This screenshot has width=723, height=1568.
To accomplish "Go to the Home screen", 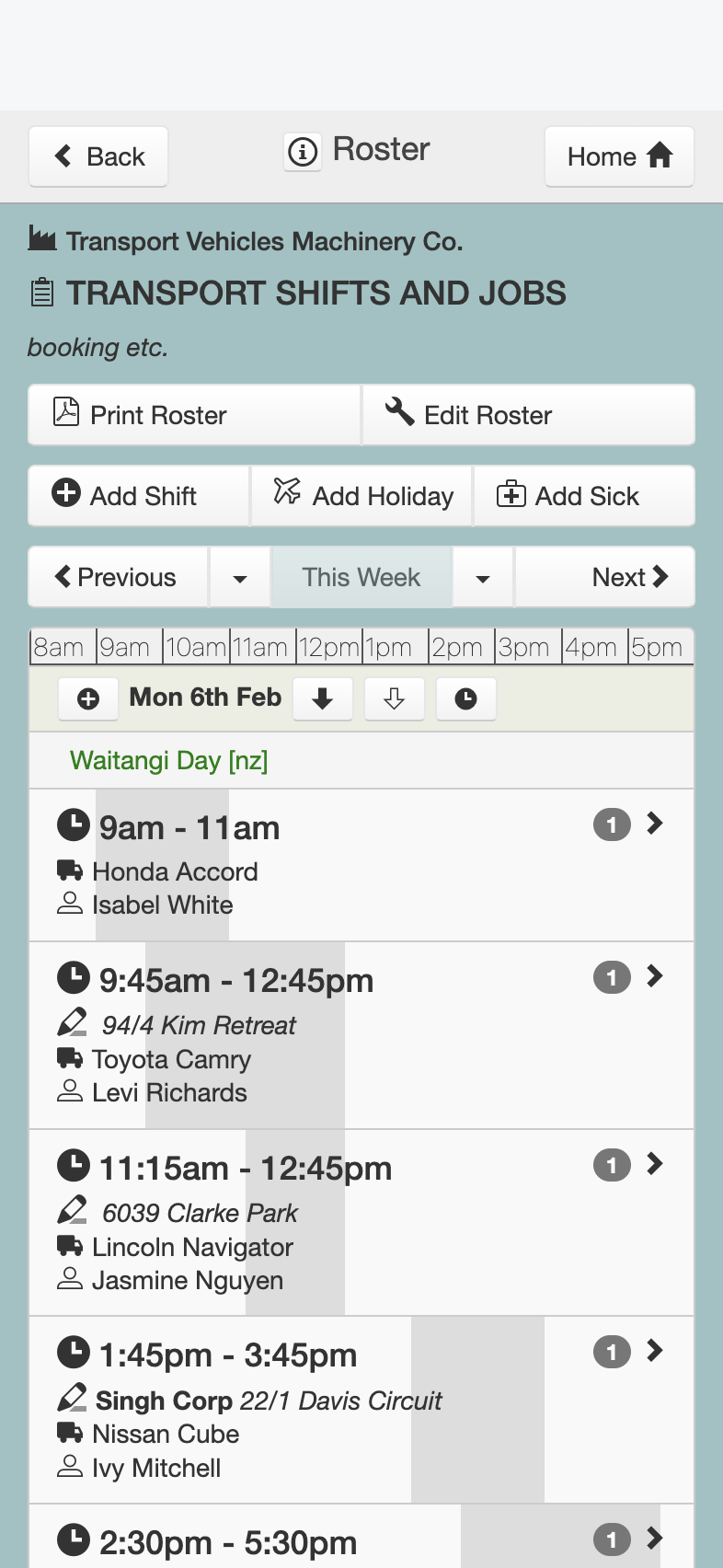I will pyautogui.click(x=619, y=156).
